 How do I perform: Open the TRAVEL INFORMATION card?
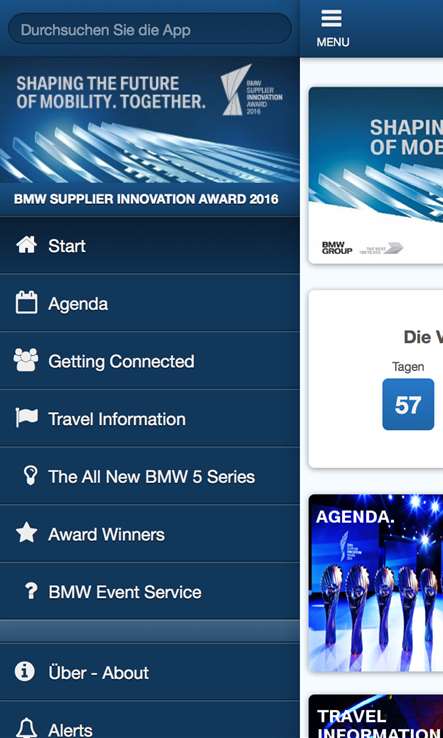point(376,716)
